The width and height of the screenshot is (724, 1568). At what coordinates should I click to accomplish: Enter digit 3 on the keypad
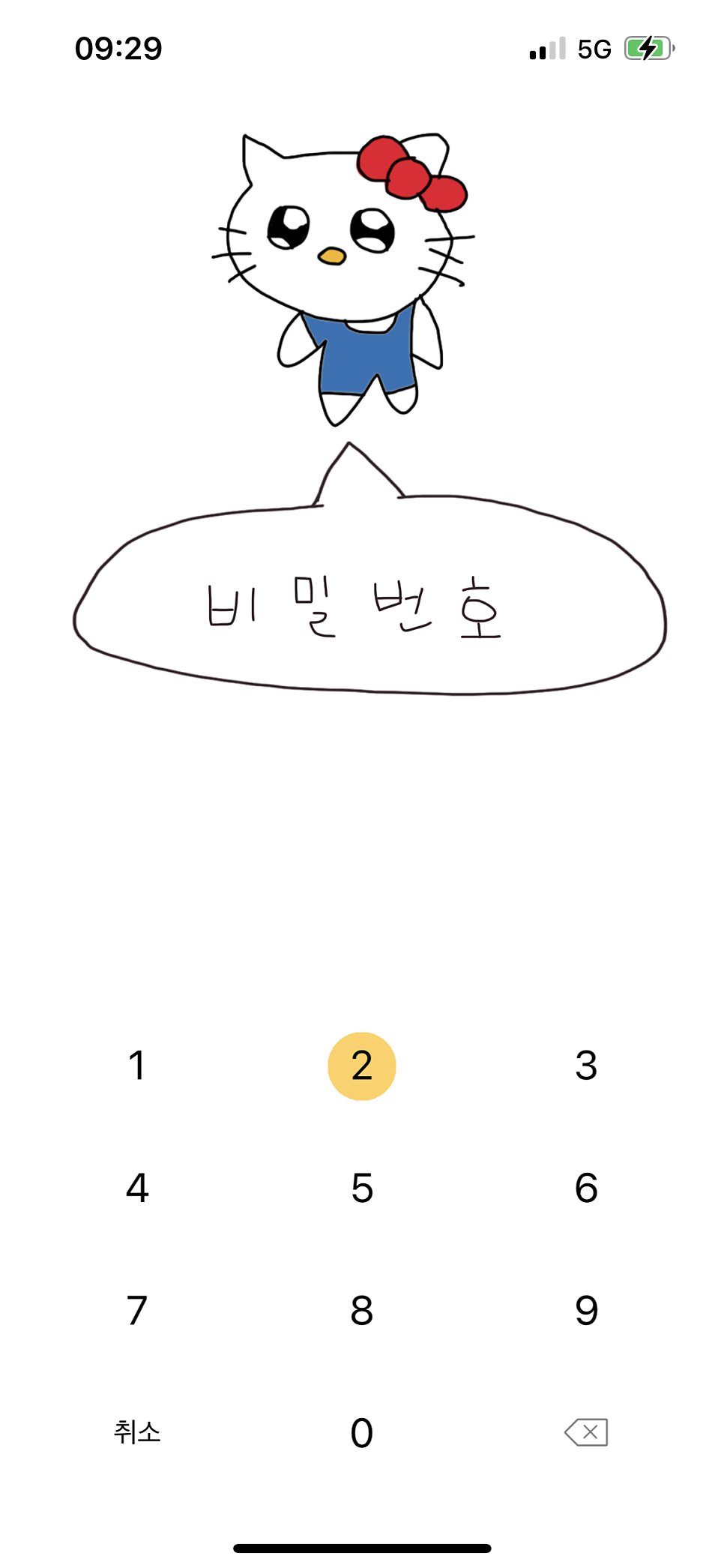(x=586, y=1066)
